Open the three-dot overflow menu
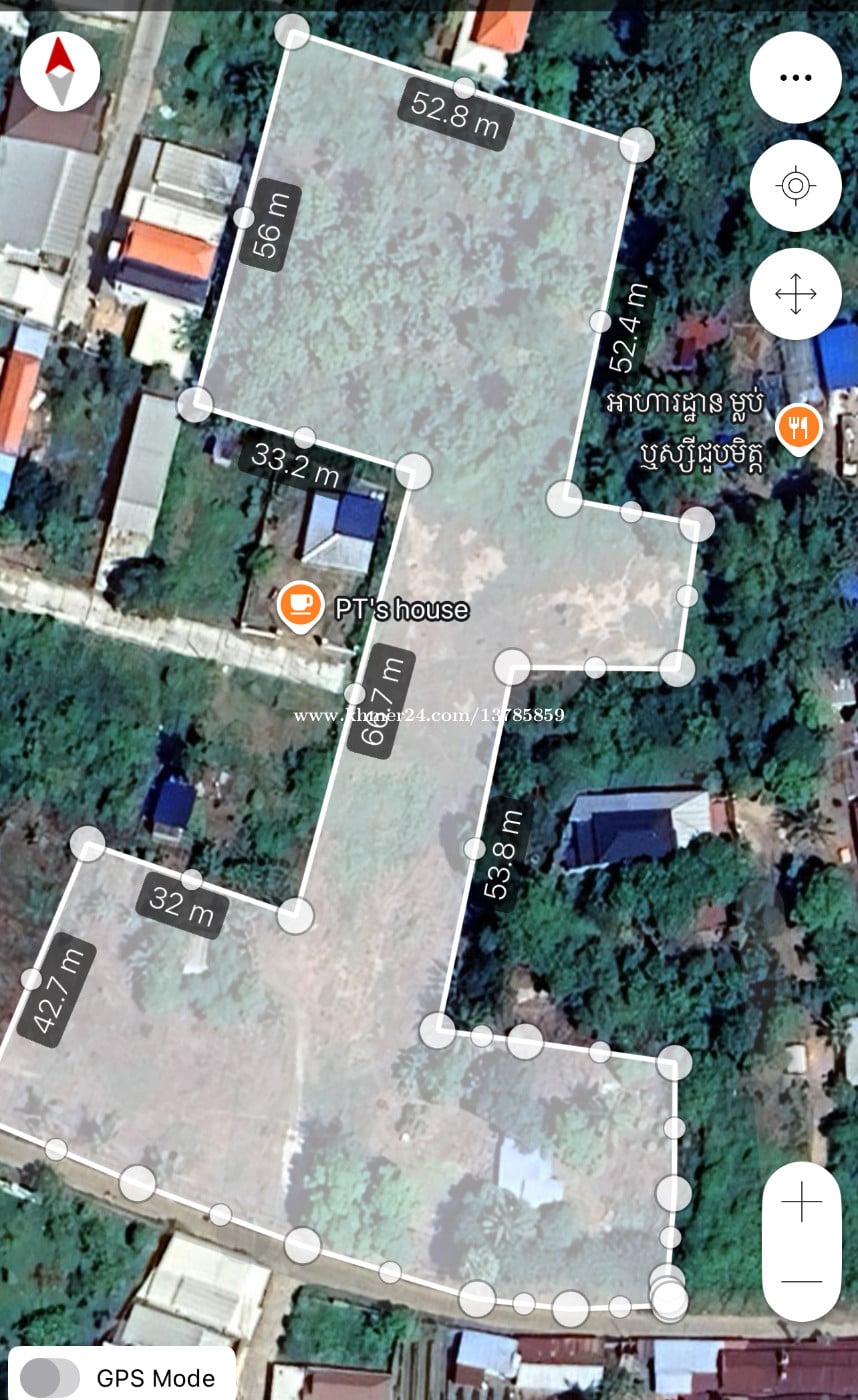 click(x=796, y=78)
